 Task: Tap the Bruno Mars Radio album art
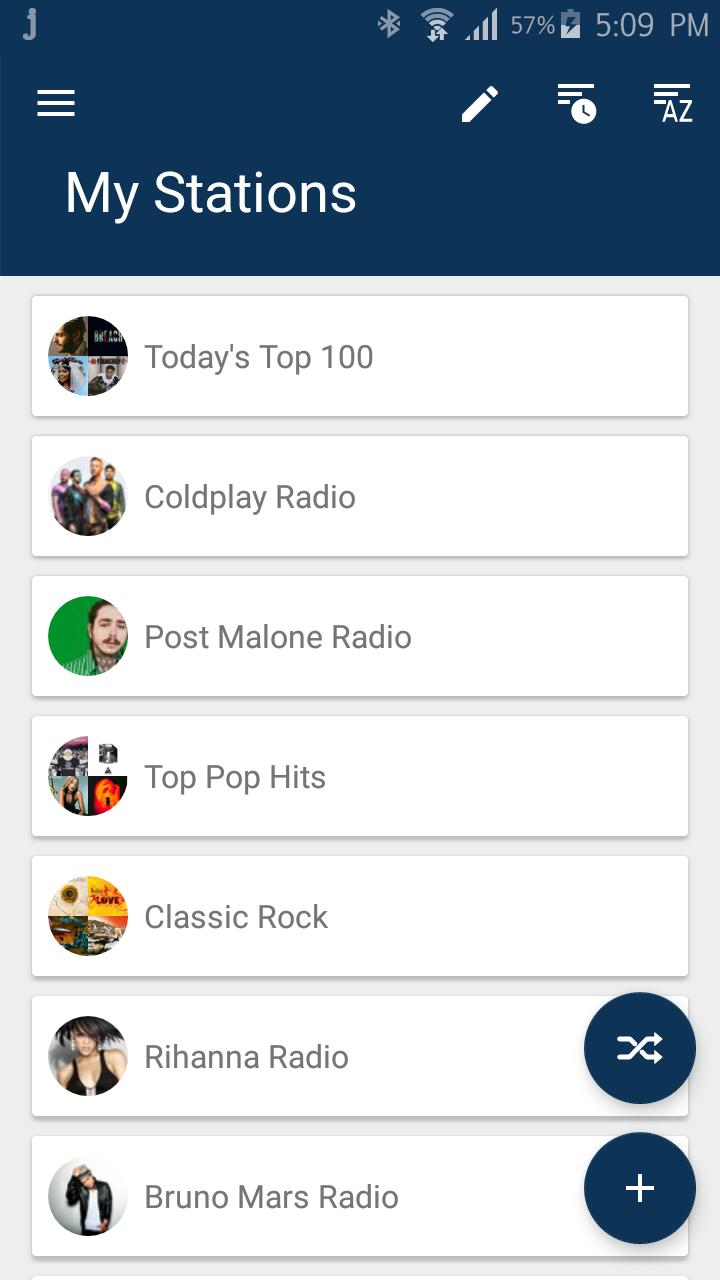pyautogui.click(x=88, y=1196)
